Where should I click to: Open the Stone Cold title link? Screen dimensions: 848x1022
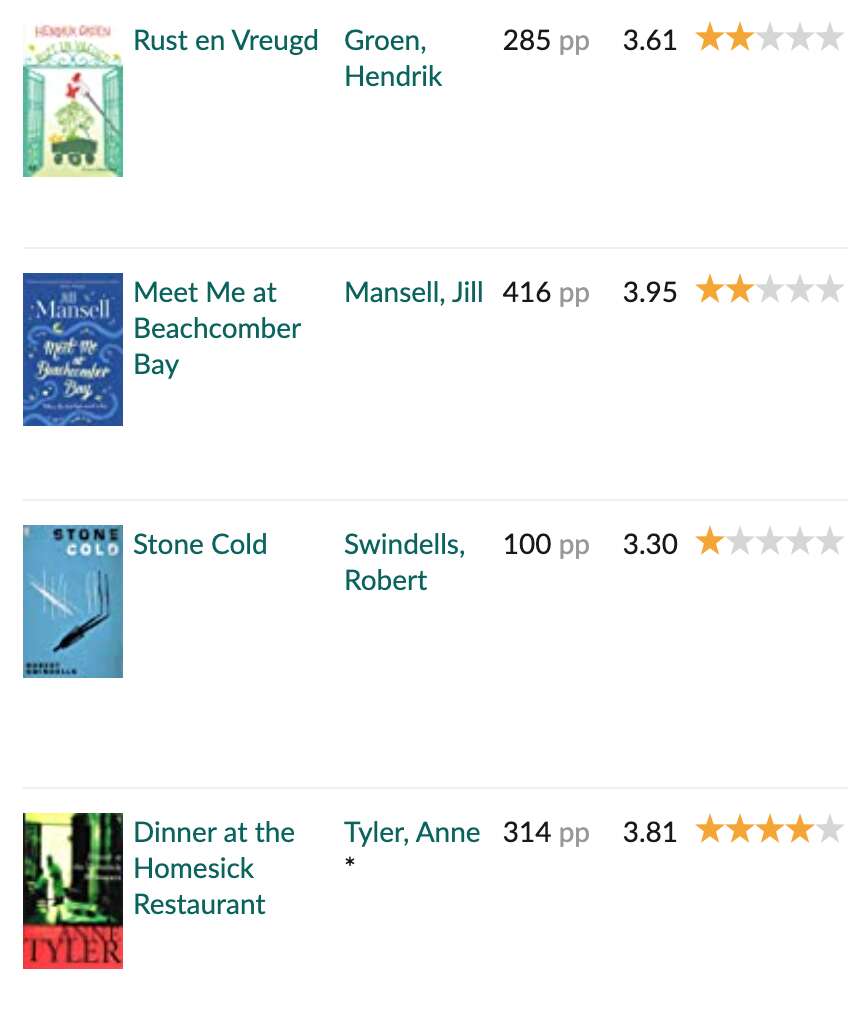(x=200, y=545)
